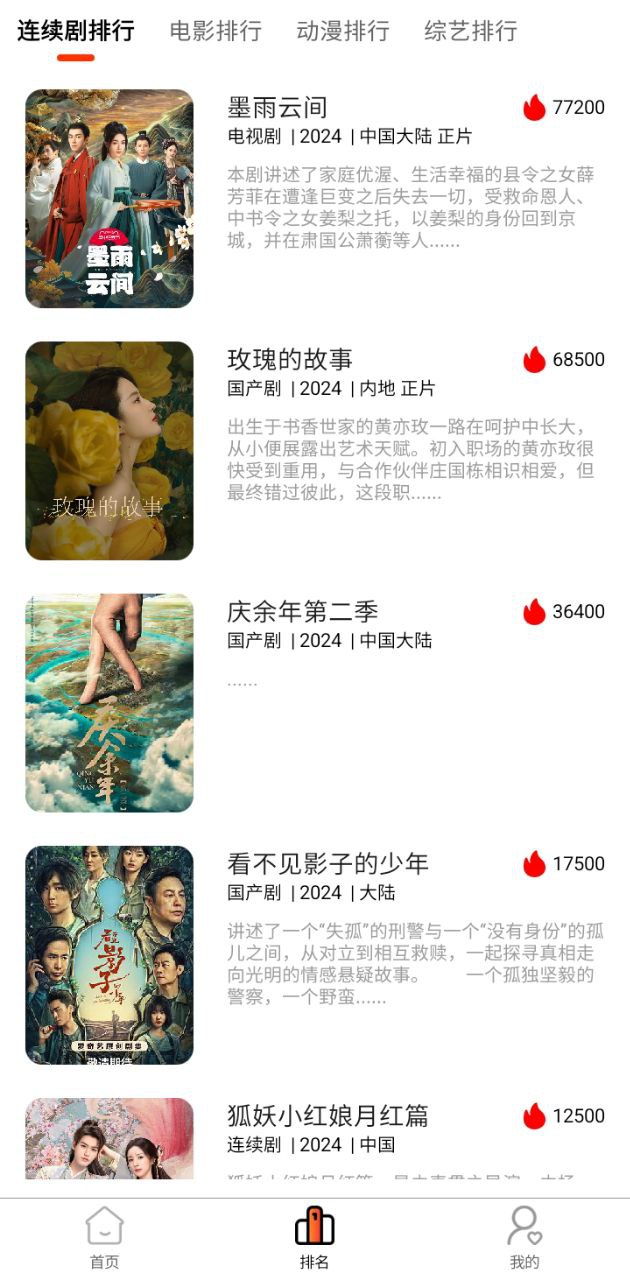This screenshot has height=1280, width=630.
Task: Switch to the 电影排行 tab
Action: pyautogui.click(x=215, y=31)
